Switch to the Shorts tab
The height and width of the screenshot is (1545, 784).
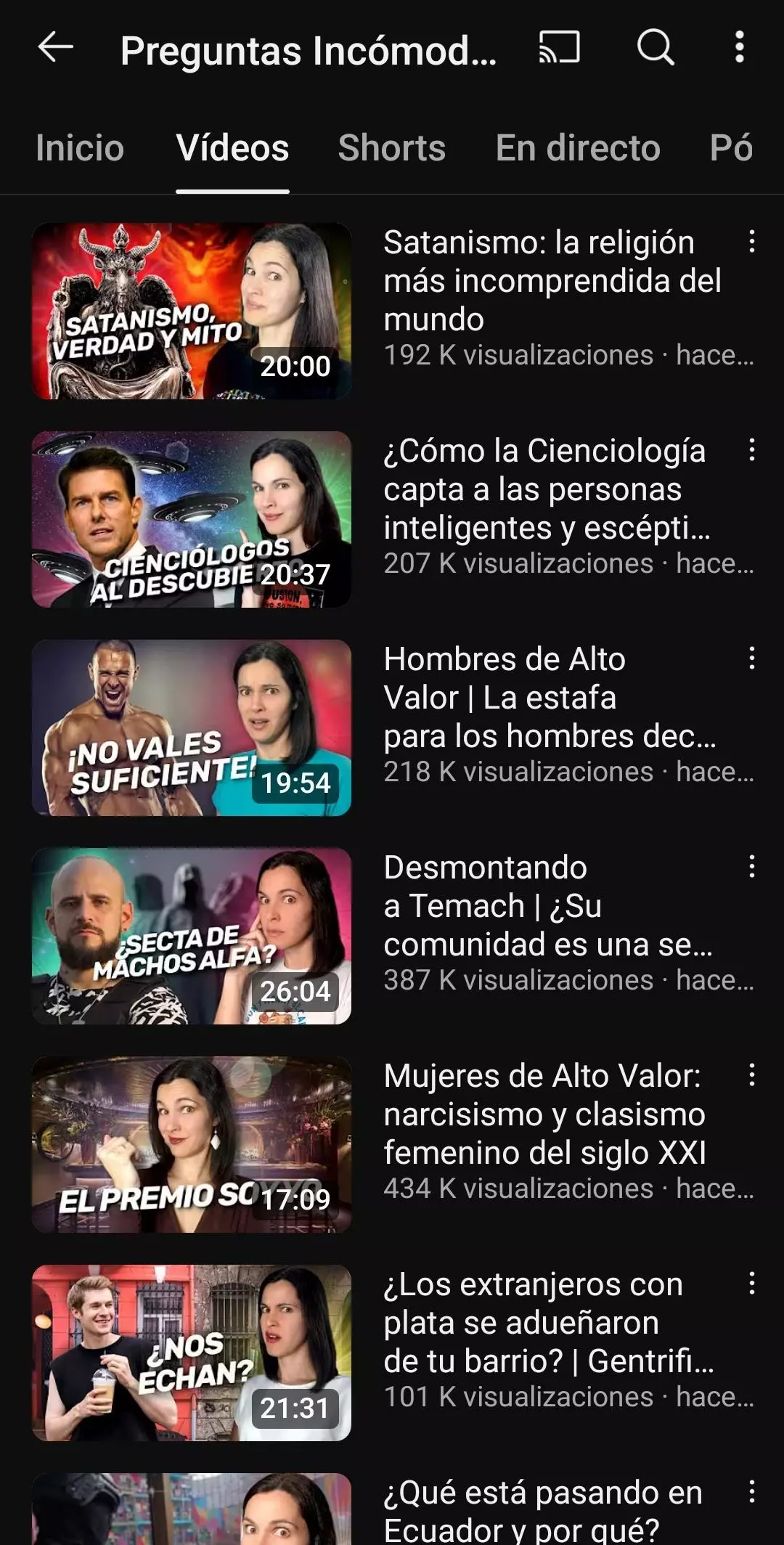click(x=392, y=148)
